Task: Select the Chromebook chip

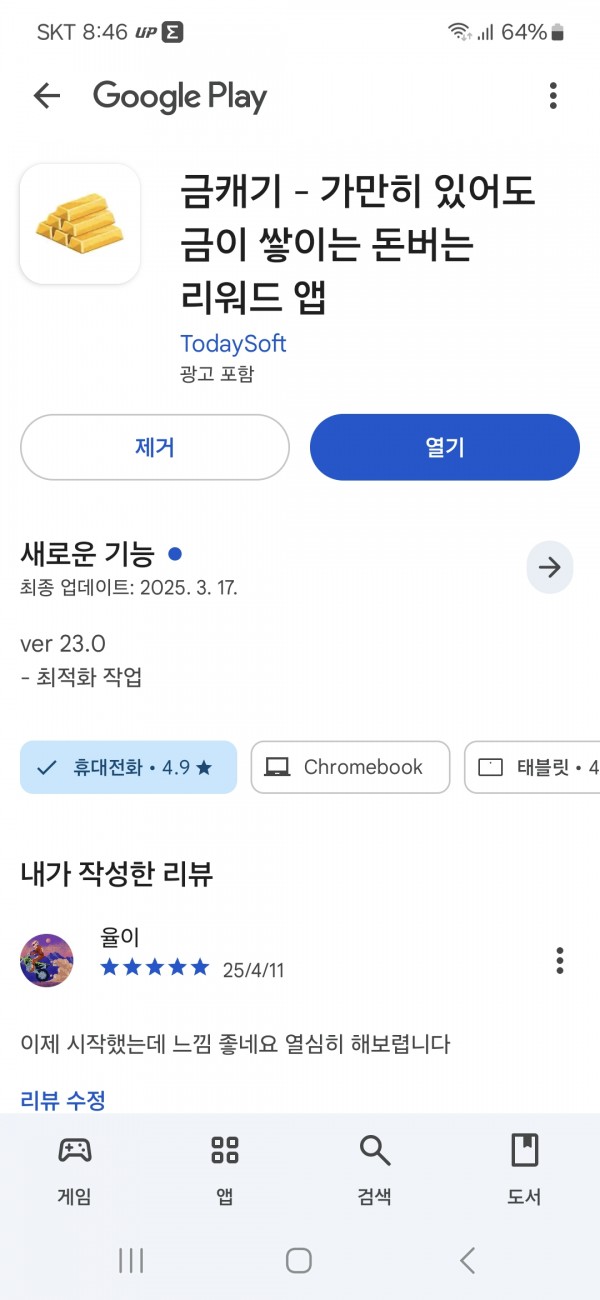Action: click(350, 767)
